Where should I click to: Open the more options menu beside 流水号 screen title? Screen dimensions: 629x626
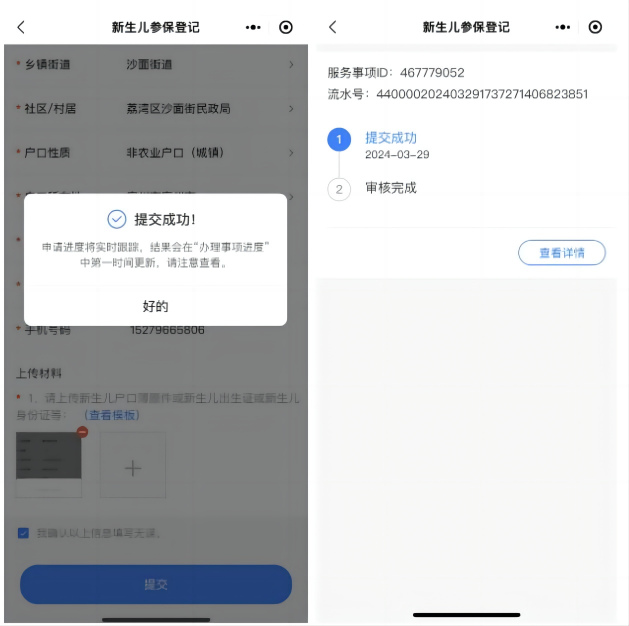pyautogui.click(x=563, y=27)
